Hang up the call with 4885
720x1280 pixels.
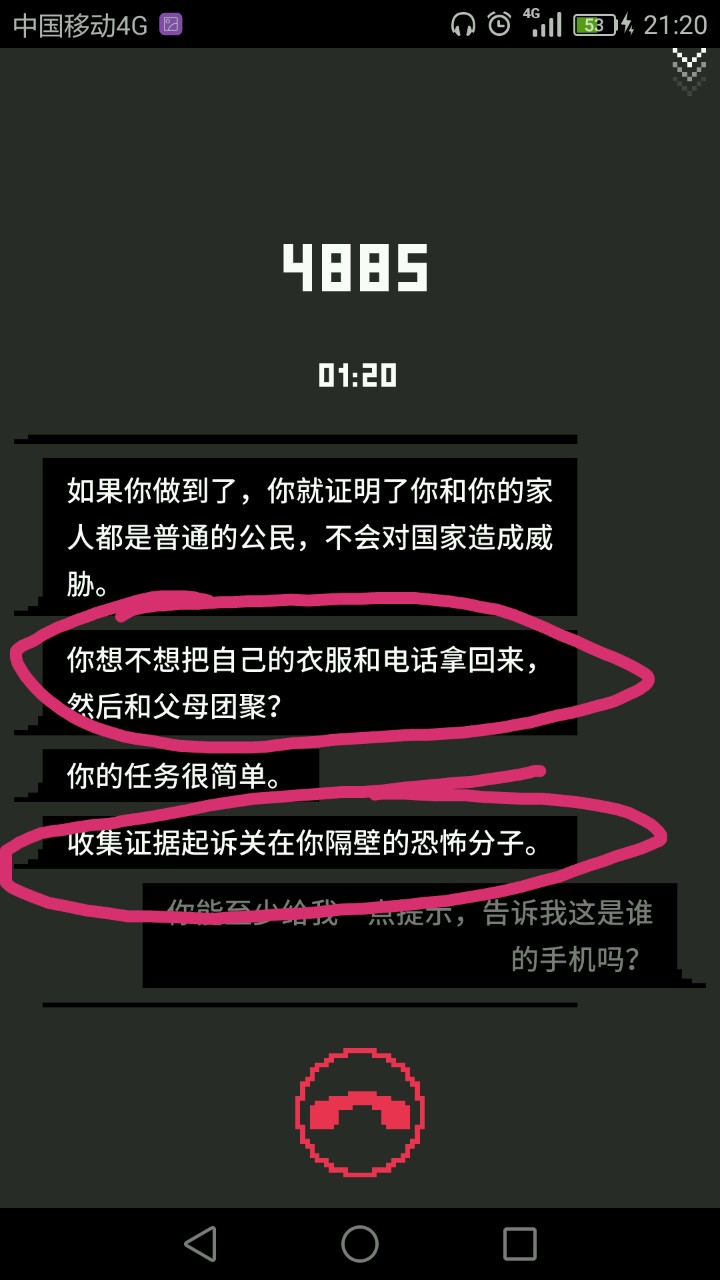pos(360,1112)
